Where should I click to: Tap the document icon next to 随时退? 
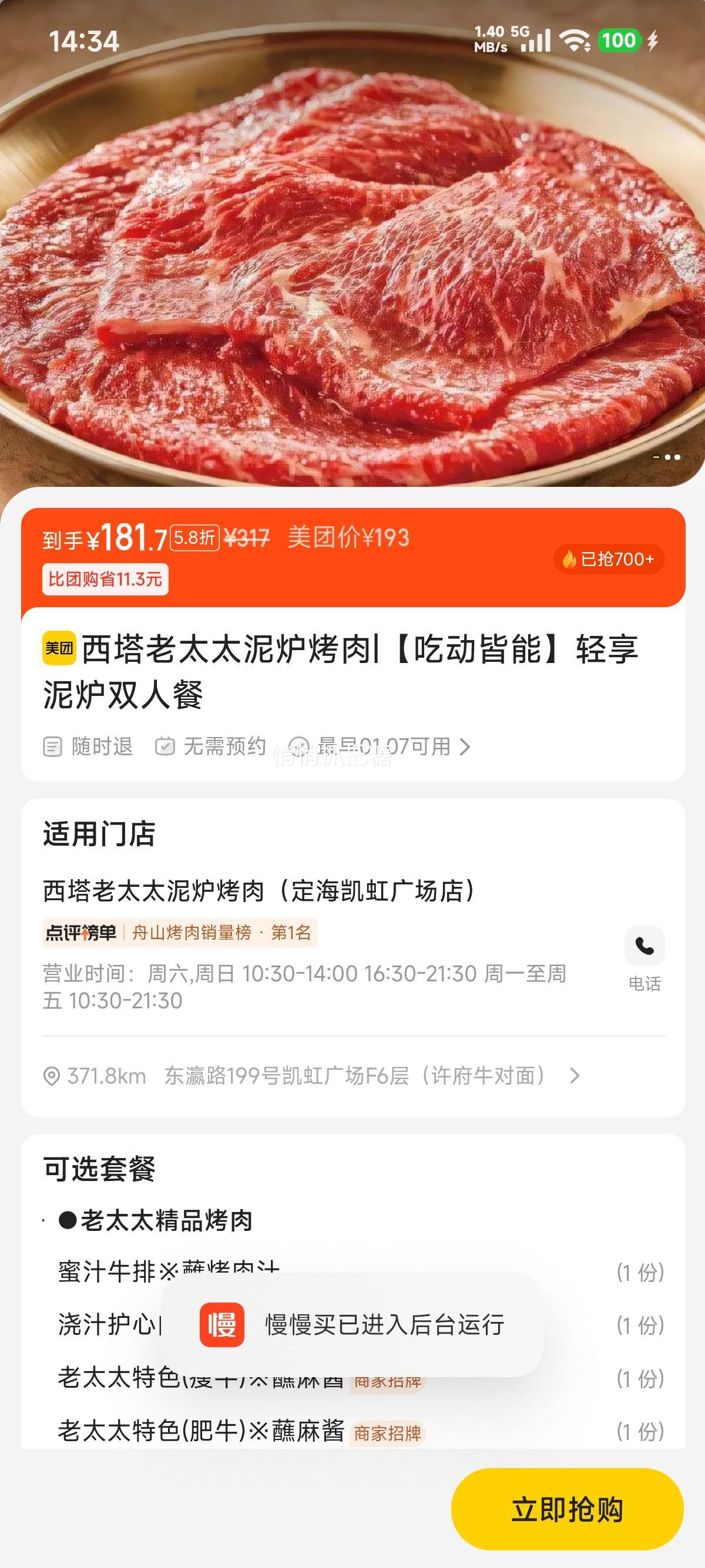pyautogui.click(x=53, y=746)
